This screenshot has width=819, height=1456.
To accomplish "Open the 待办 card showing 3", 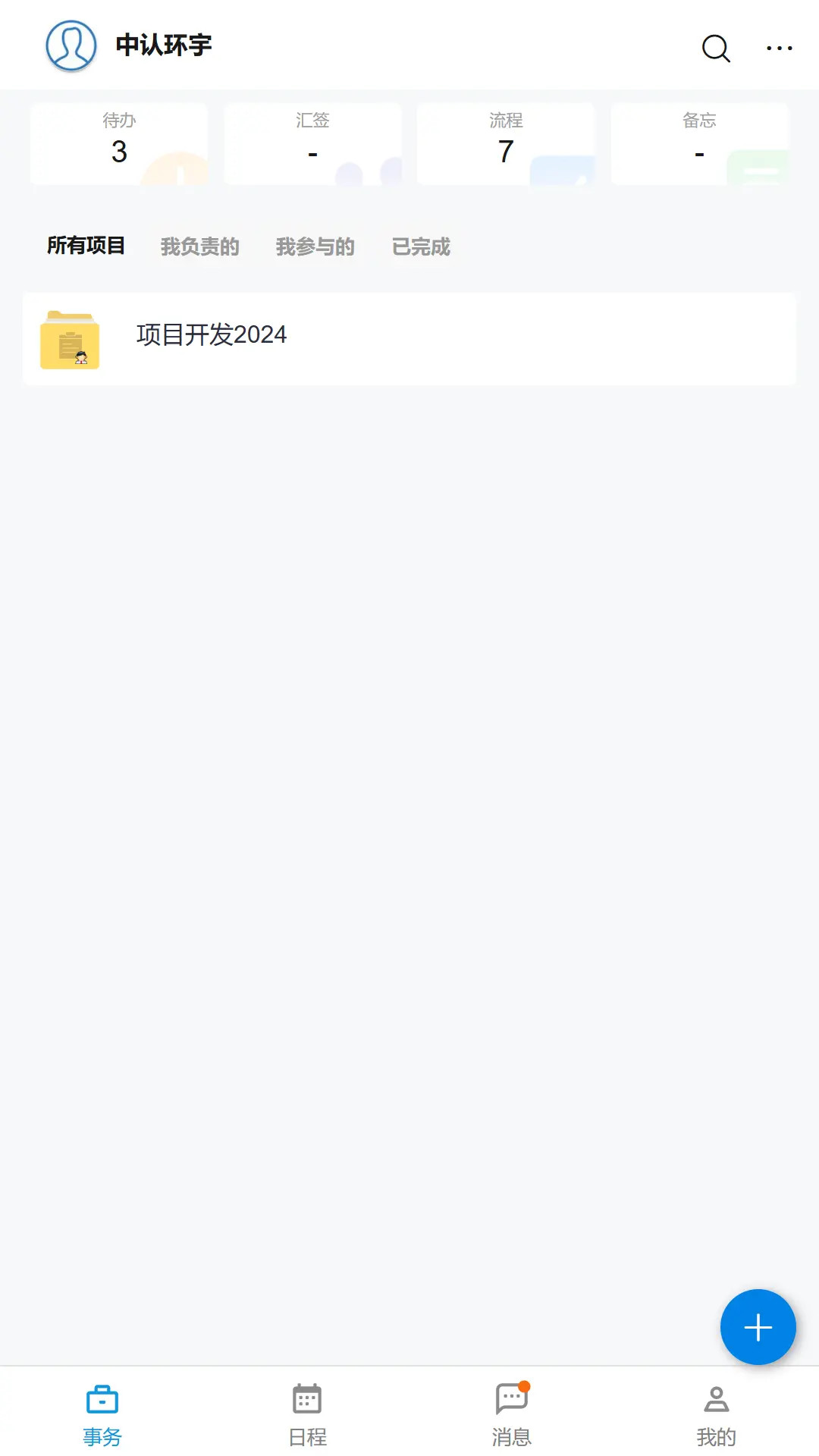I will (x=119, y=144).
